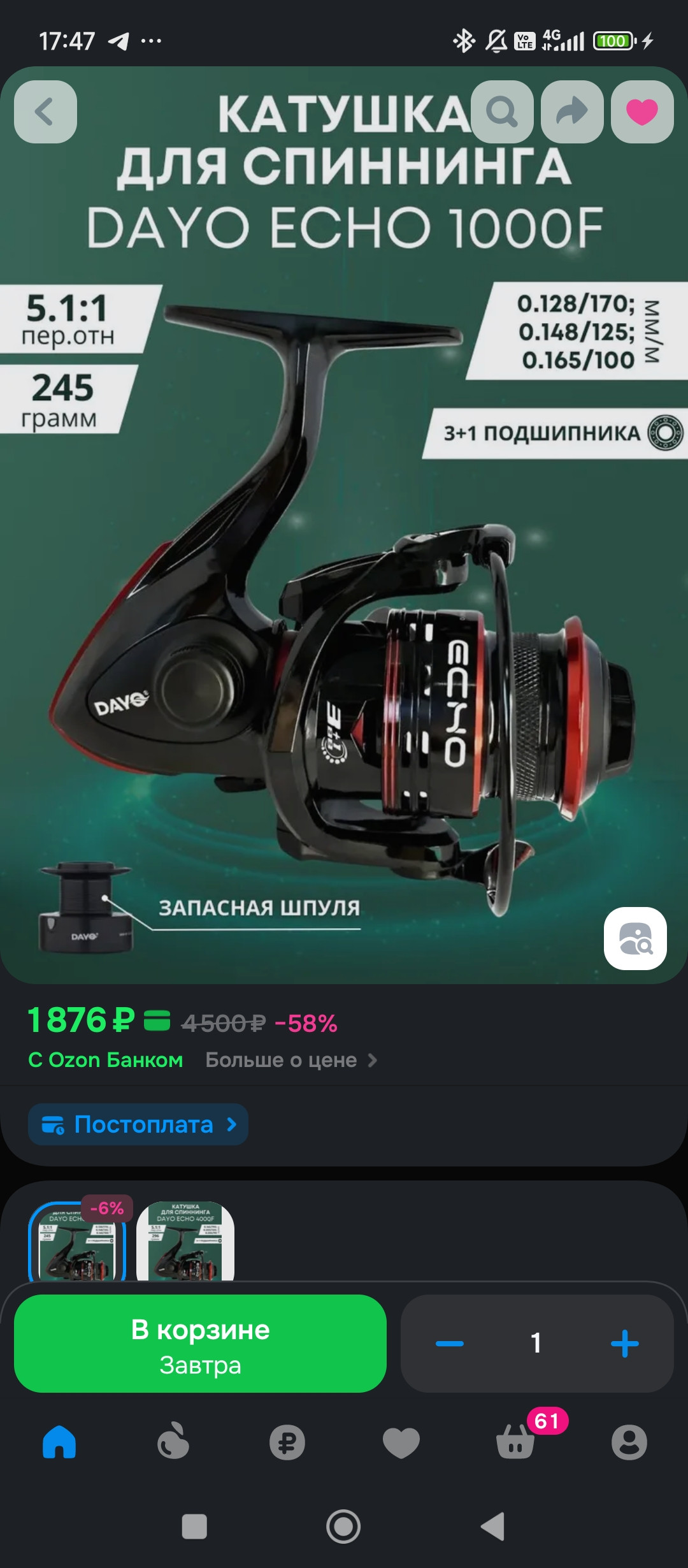688x1568 pixels.
Task: Open "Больше о цене" price details
Action: pos(290,1060)
